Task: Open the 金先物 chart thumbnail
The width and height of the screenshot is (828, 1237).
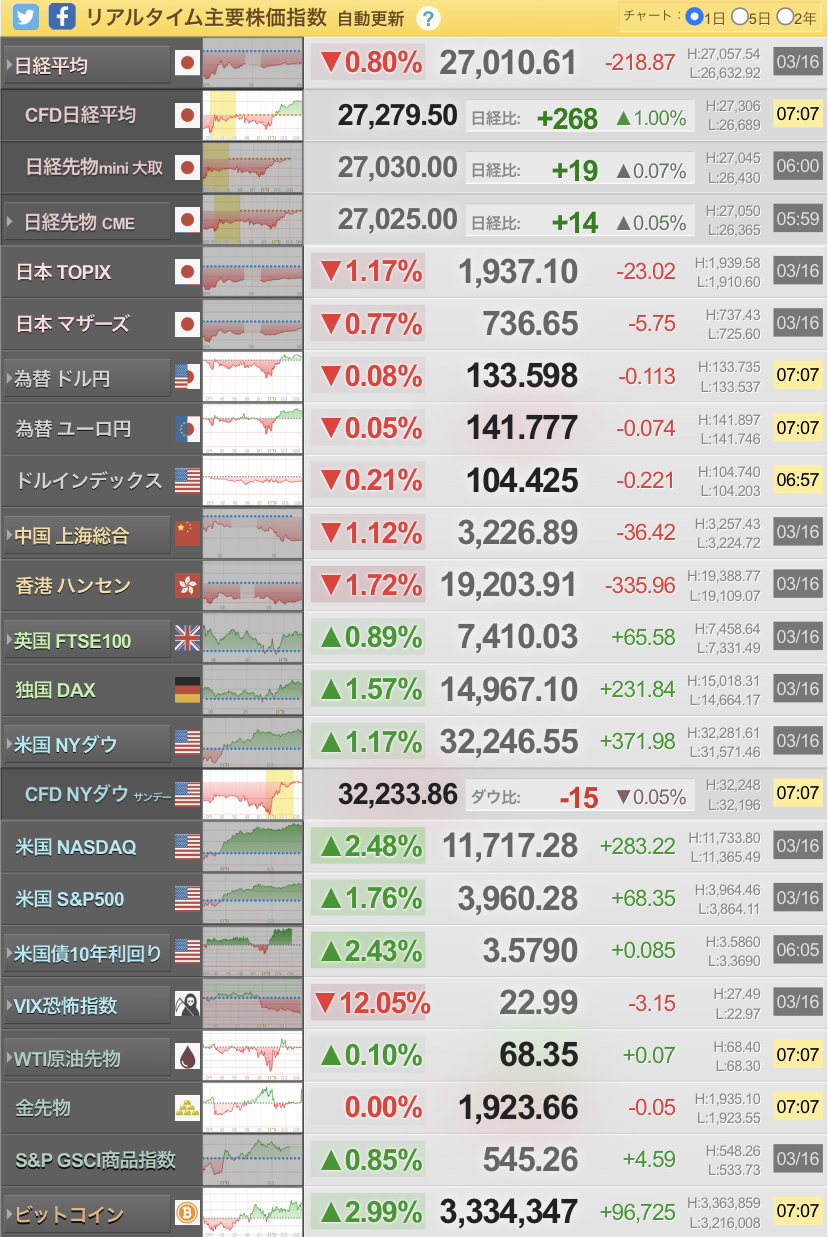Action: pyautogui.click(x=252, y=1107)
